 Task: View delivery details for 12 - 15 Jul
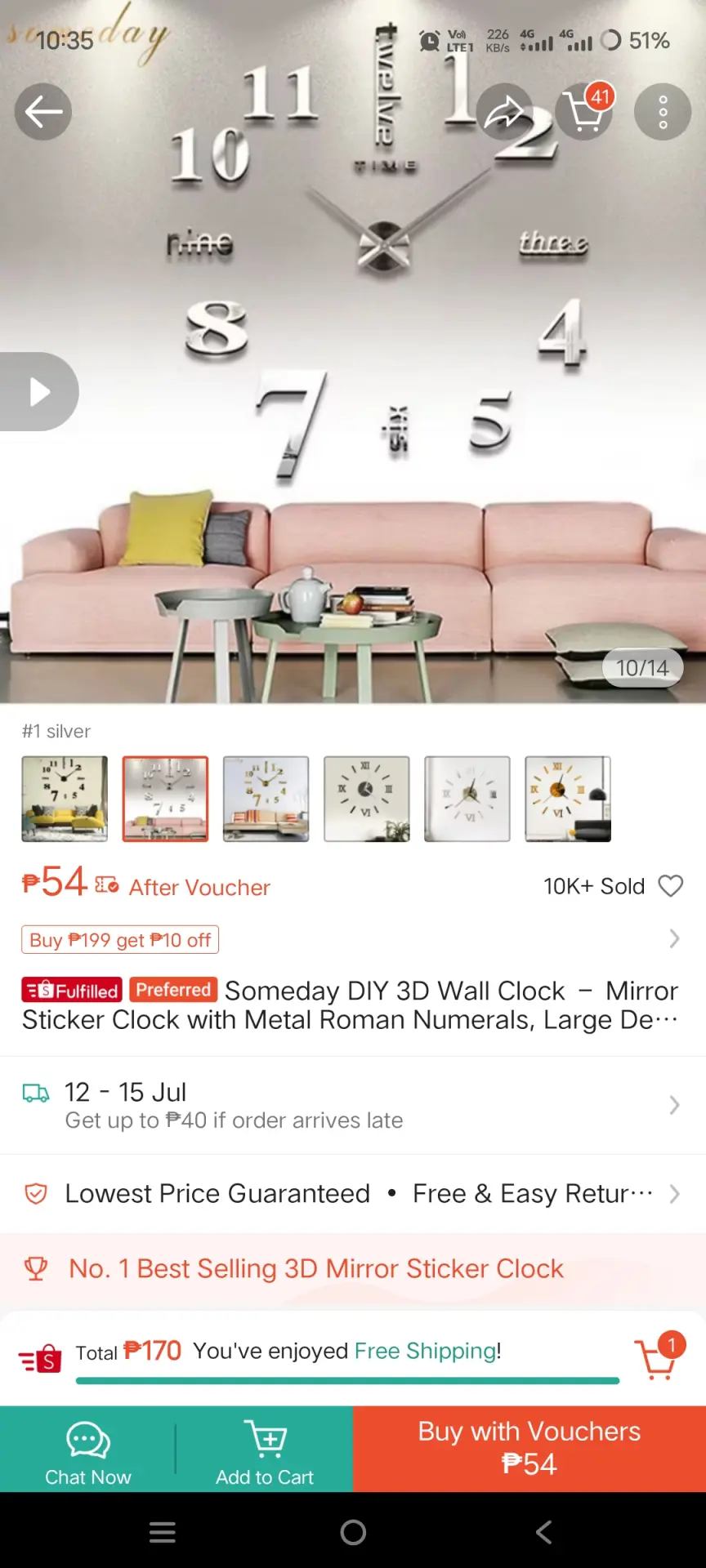(353, 1105)
